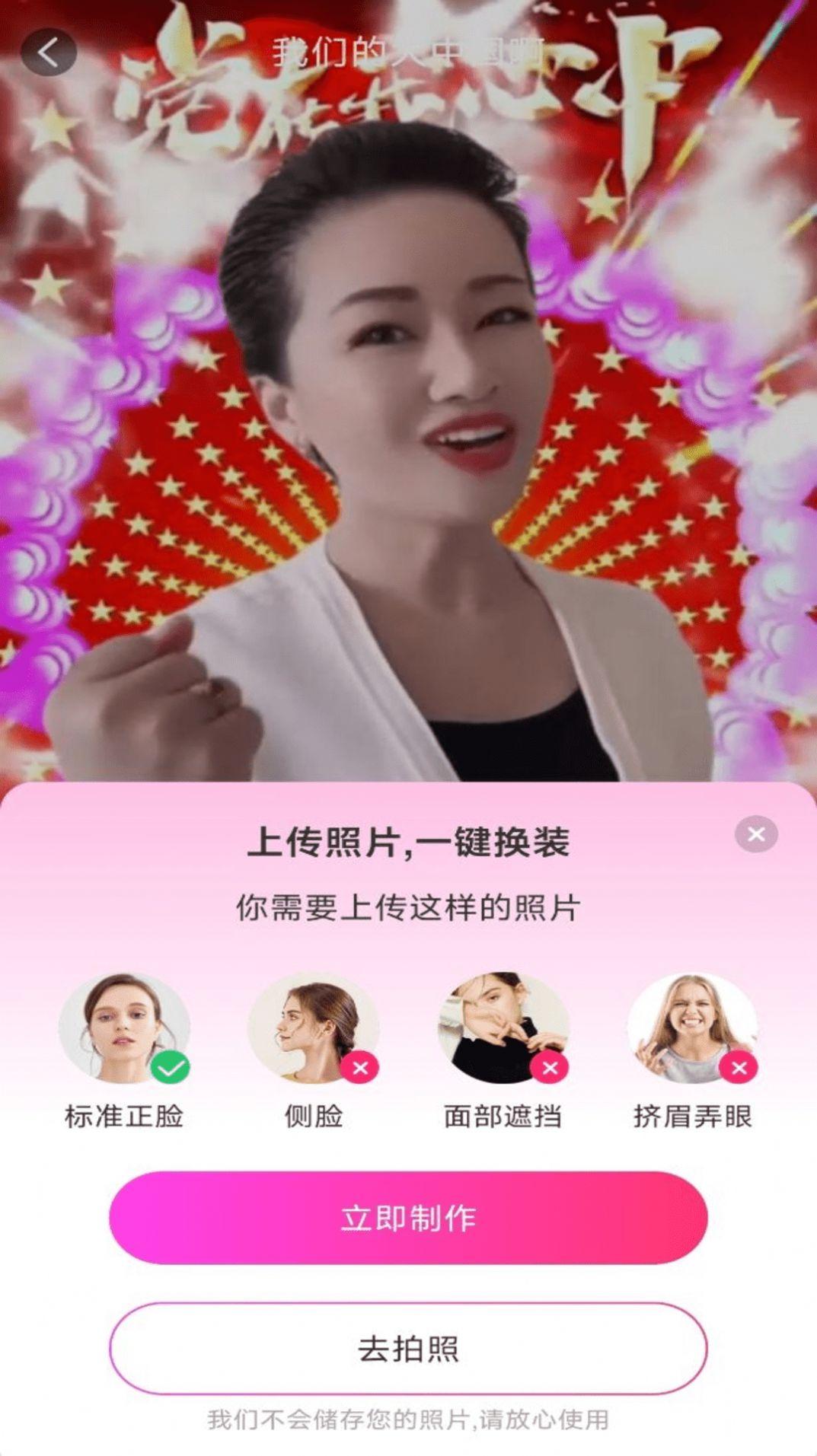Image resolution: width=817 pixels, height=1456 pixels.
Task: Tap the 立即制作 button
Action: [408, 1219]
